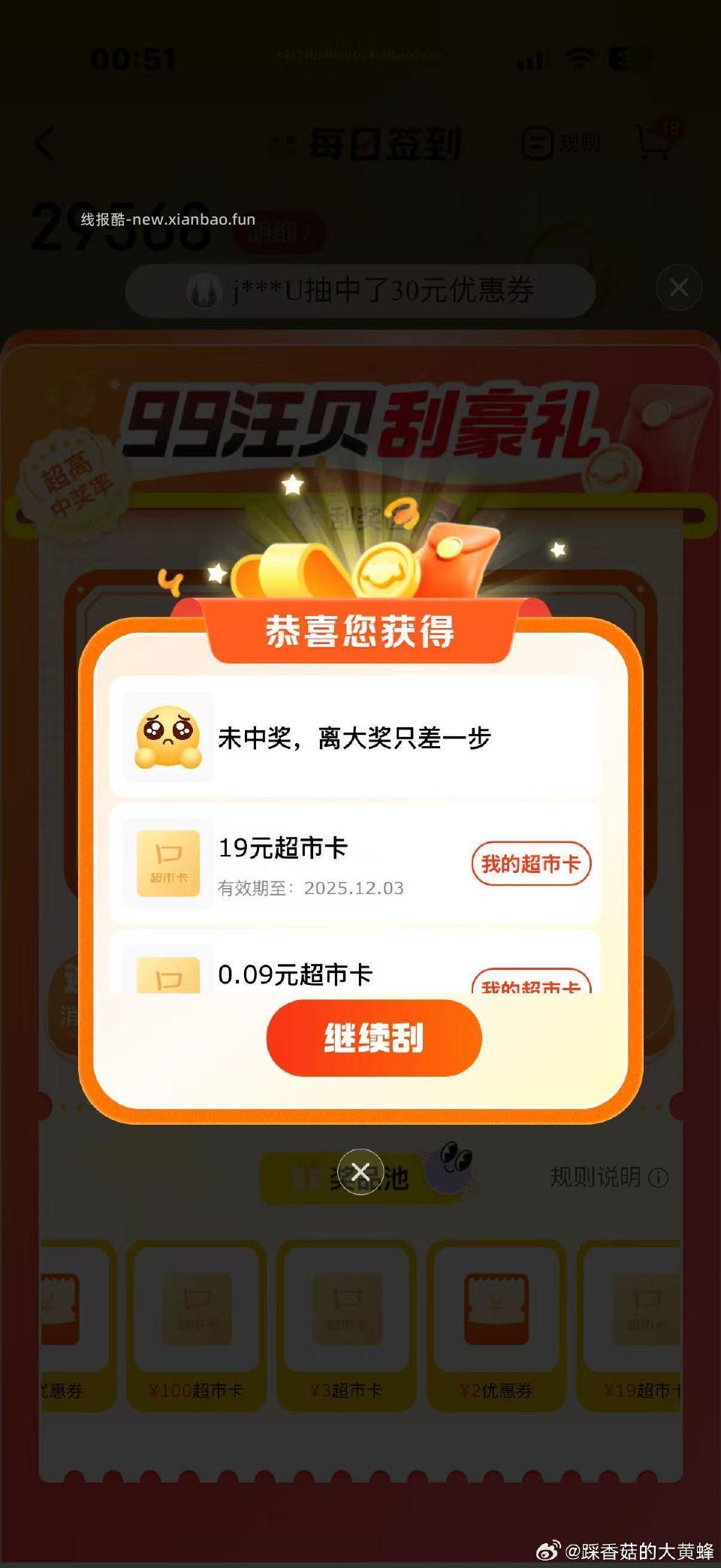Dismiss the scratch card panel with the top X
Image resolution: width=721 pixels, height=1568 pixels.
[x=678, y=287]
